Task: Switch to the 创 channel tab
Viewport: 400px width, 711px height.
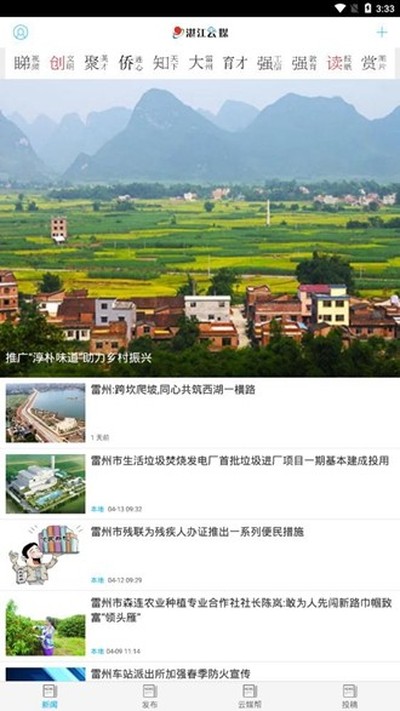Action: [x=62, y=63]
